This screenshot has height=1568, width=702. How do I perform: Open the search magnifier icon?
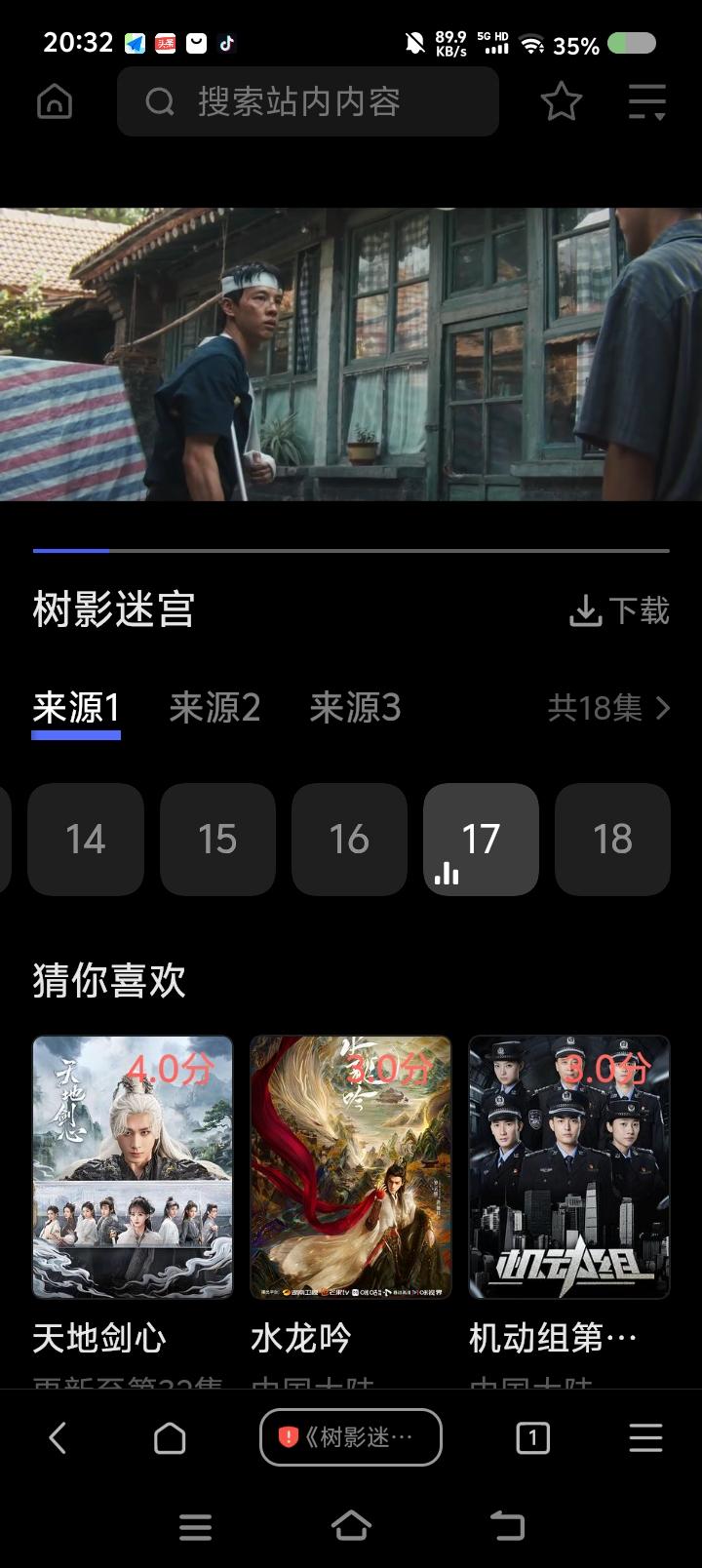tap(160, 101)
